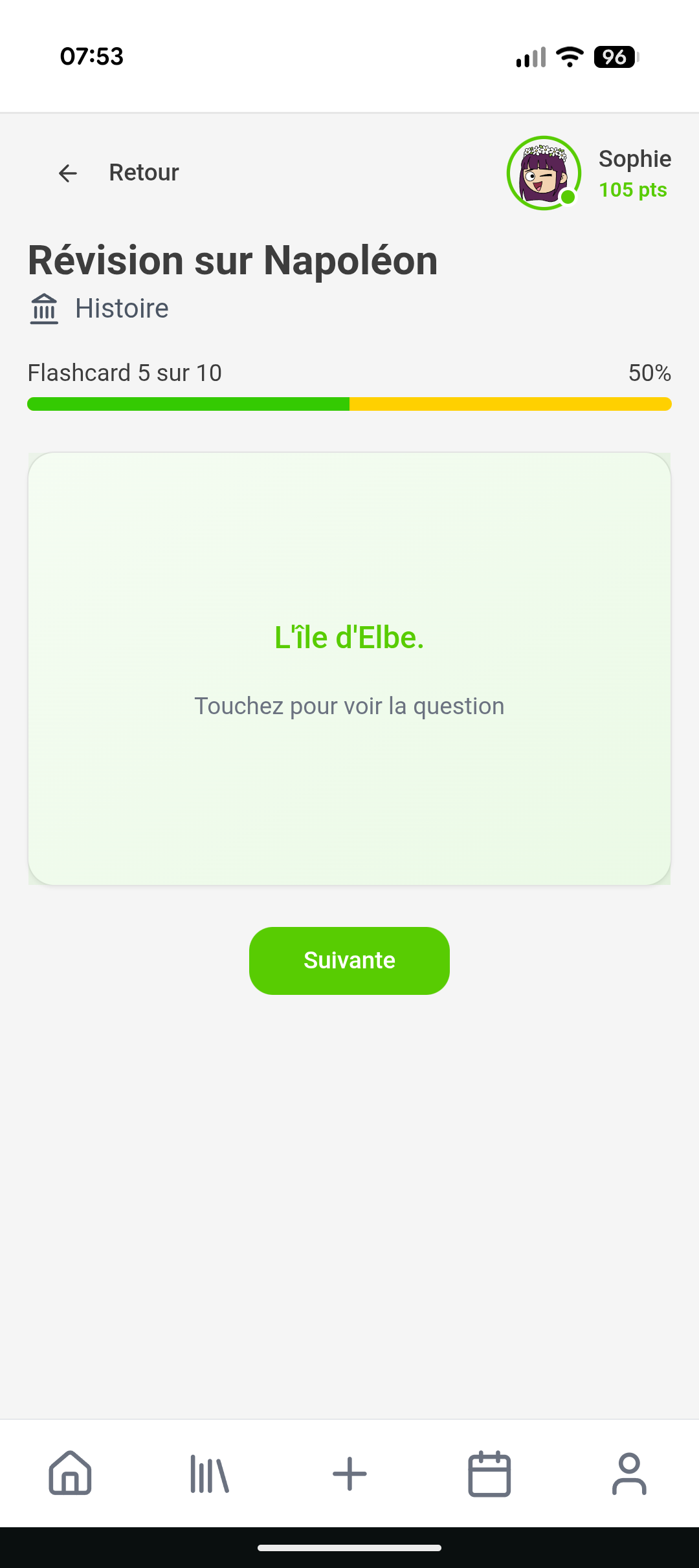This screenshot has height=1568, width=699.
Task: Switch to the calendar tab
Action: click(489, 1474)
